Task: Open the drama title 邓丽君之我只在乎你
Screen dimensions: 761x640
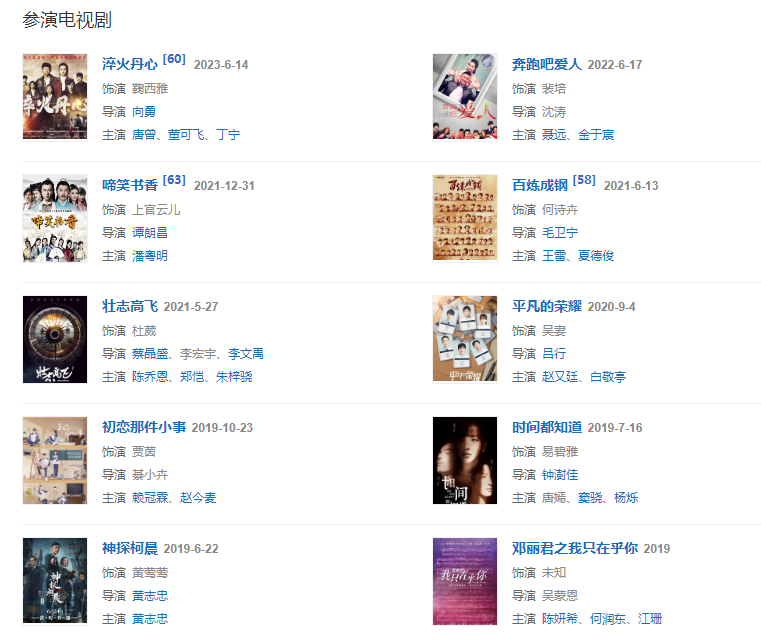Action: pos(575,548)
